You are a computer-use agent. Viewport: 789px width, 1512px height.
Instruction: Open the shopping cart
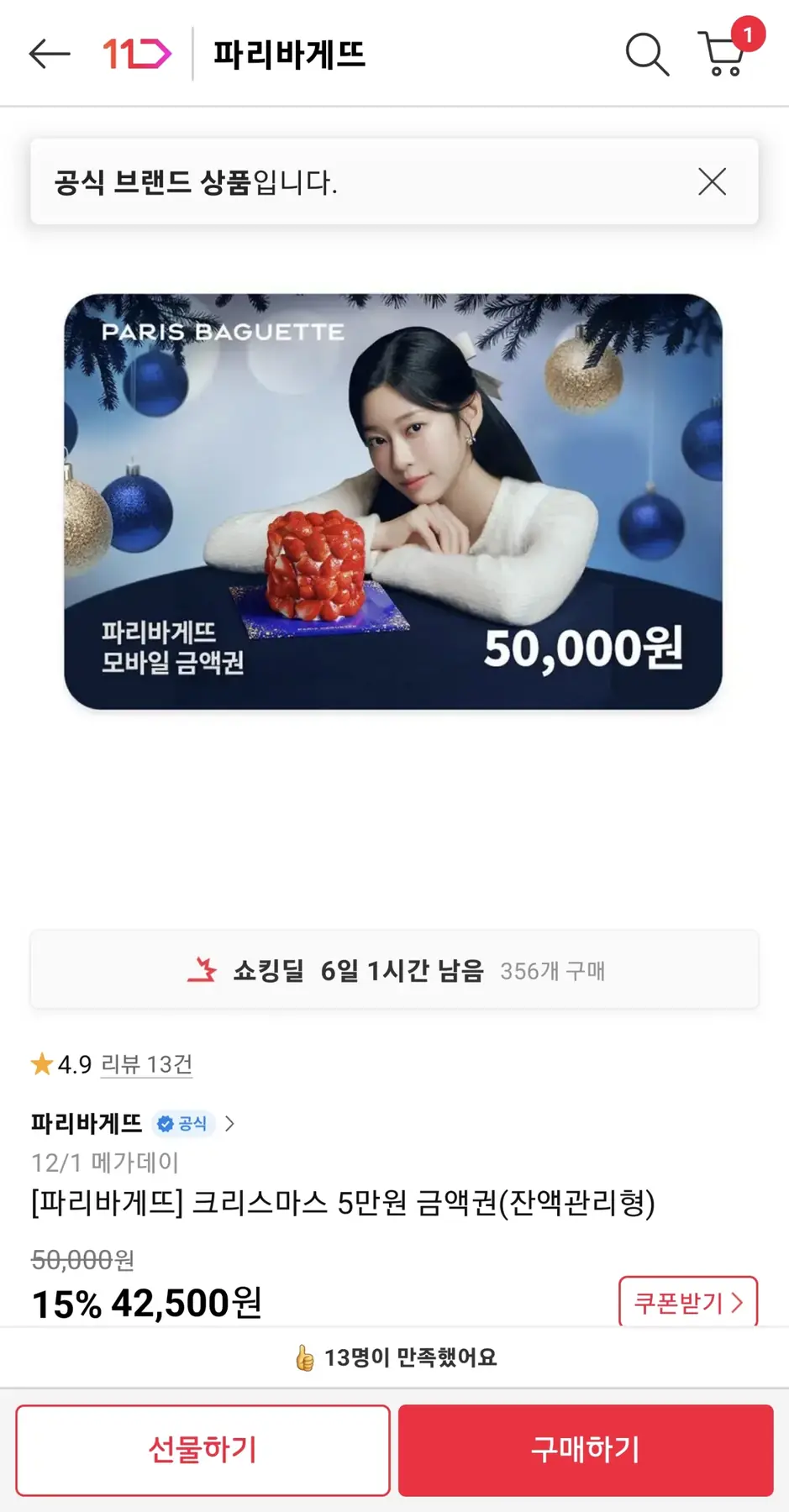[724, 53]
